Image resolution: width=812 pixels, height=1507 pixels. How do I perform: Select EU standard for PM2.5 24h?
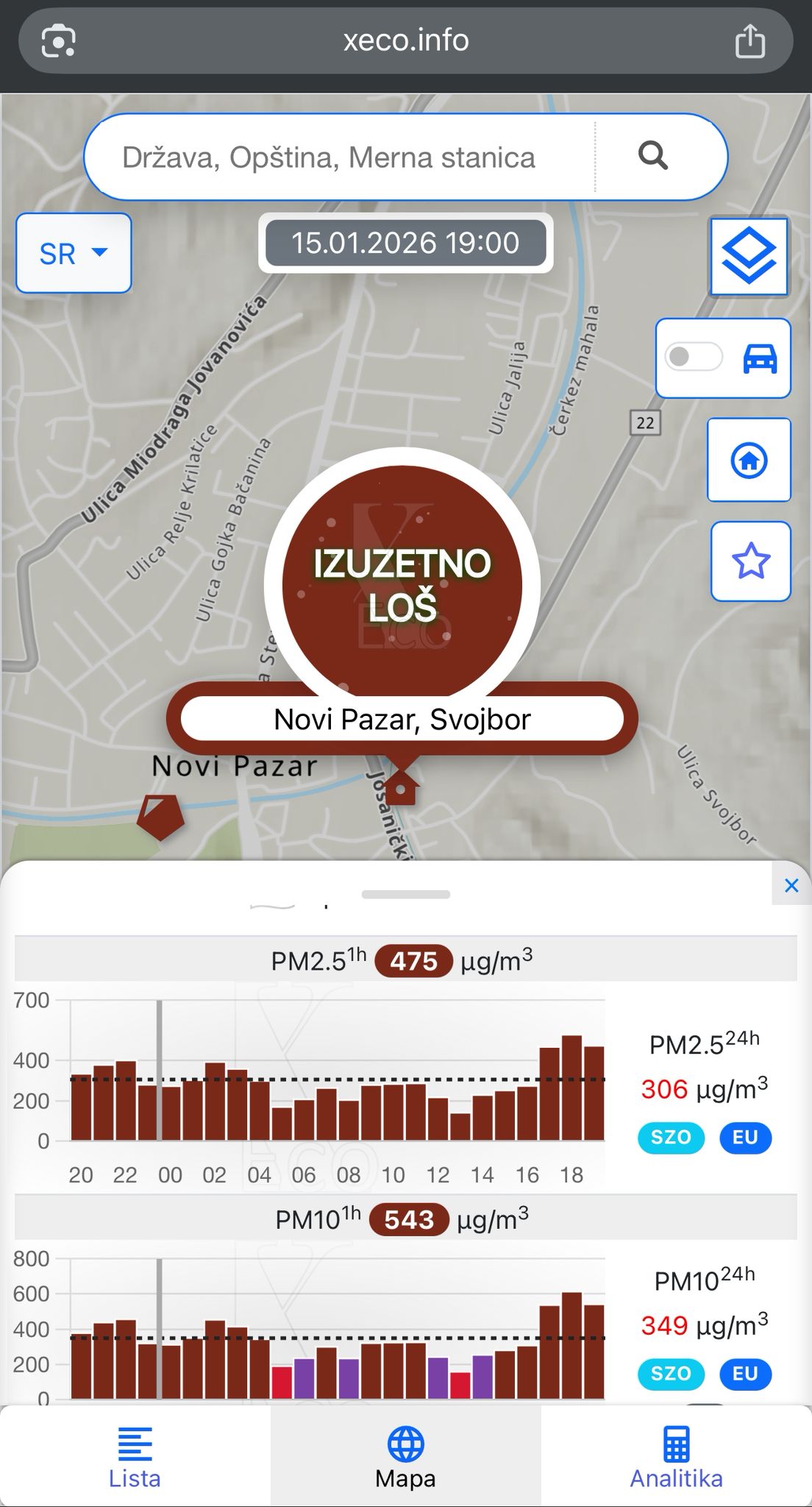(x=744, y=1137)
